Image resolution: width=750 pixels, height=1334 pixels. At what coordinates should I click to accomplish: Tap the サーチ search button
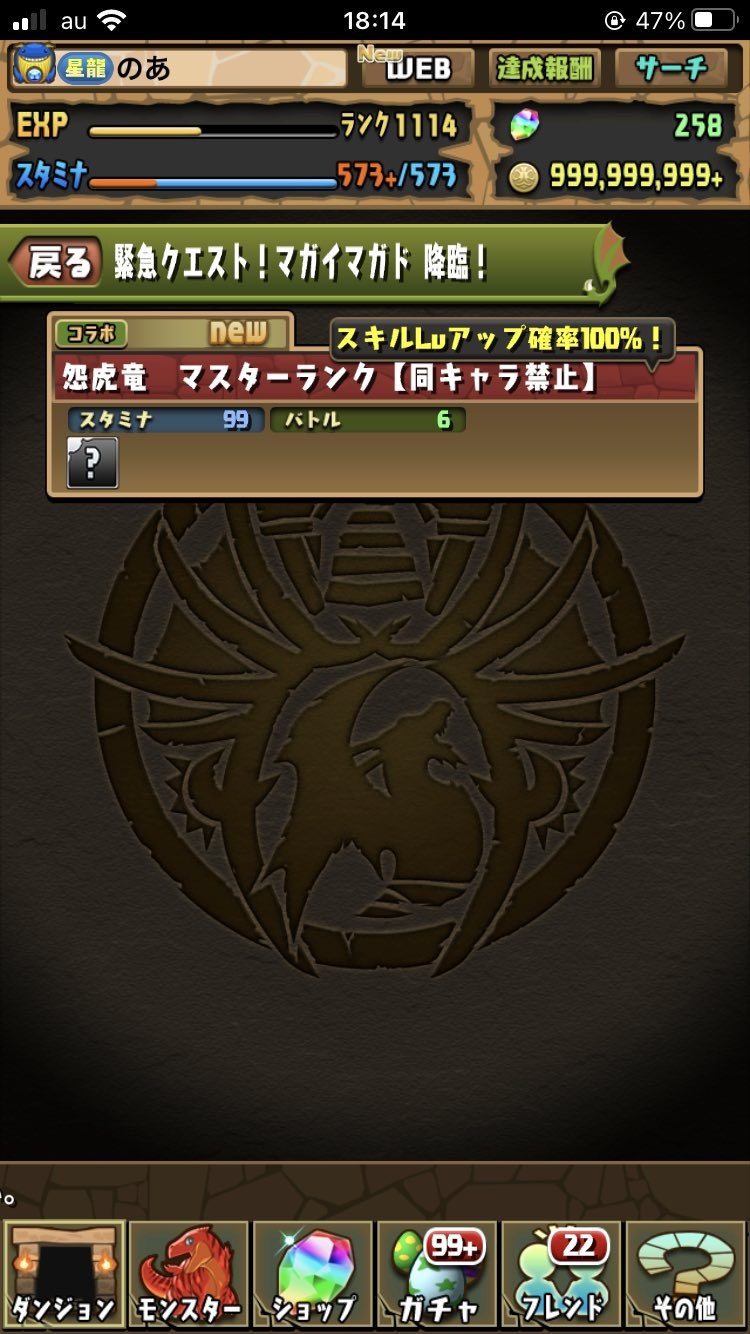coord(671,68)
